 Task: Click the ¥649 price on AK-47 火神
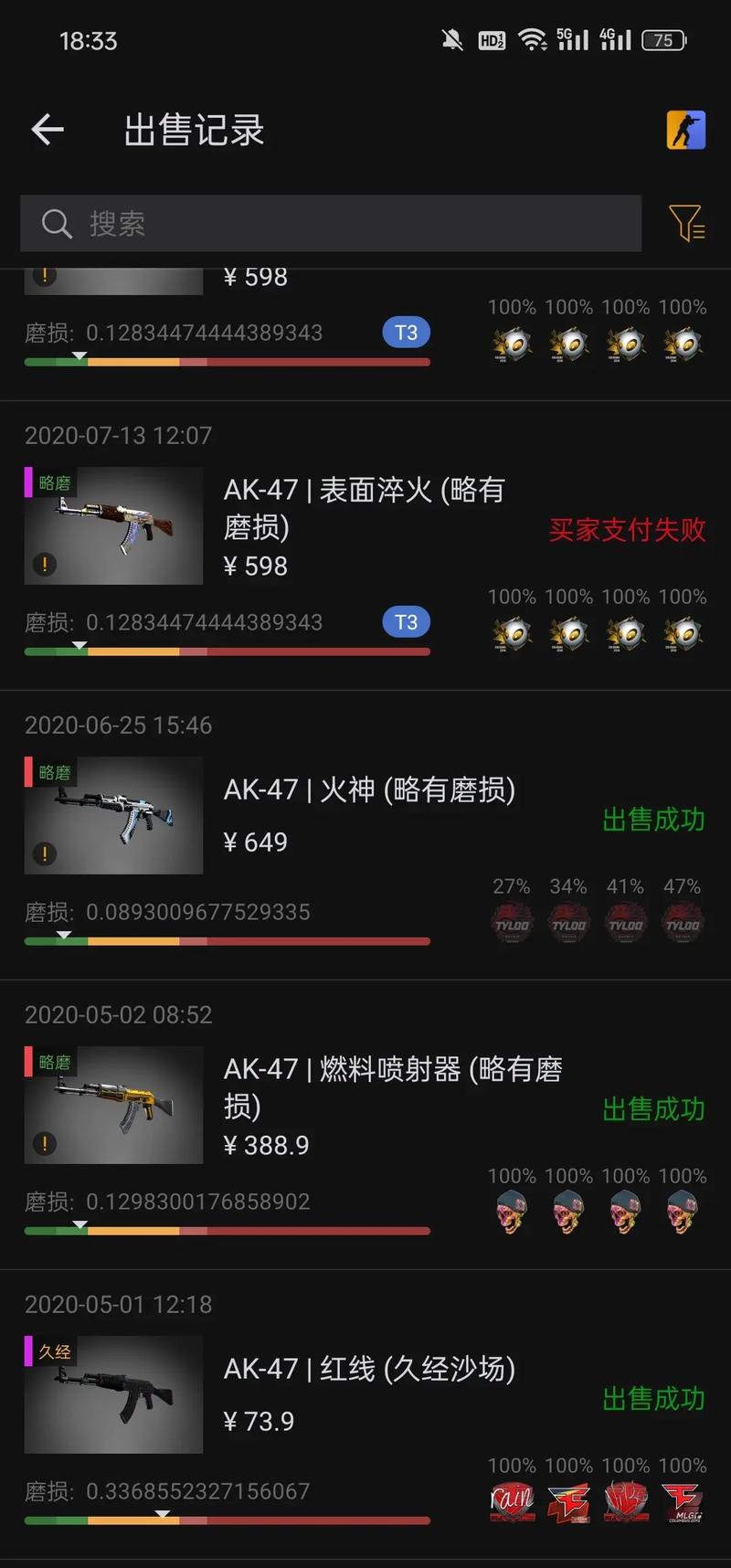point(257,842)
